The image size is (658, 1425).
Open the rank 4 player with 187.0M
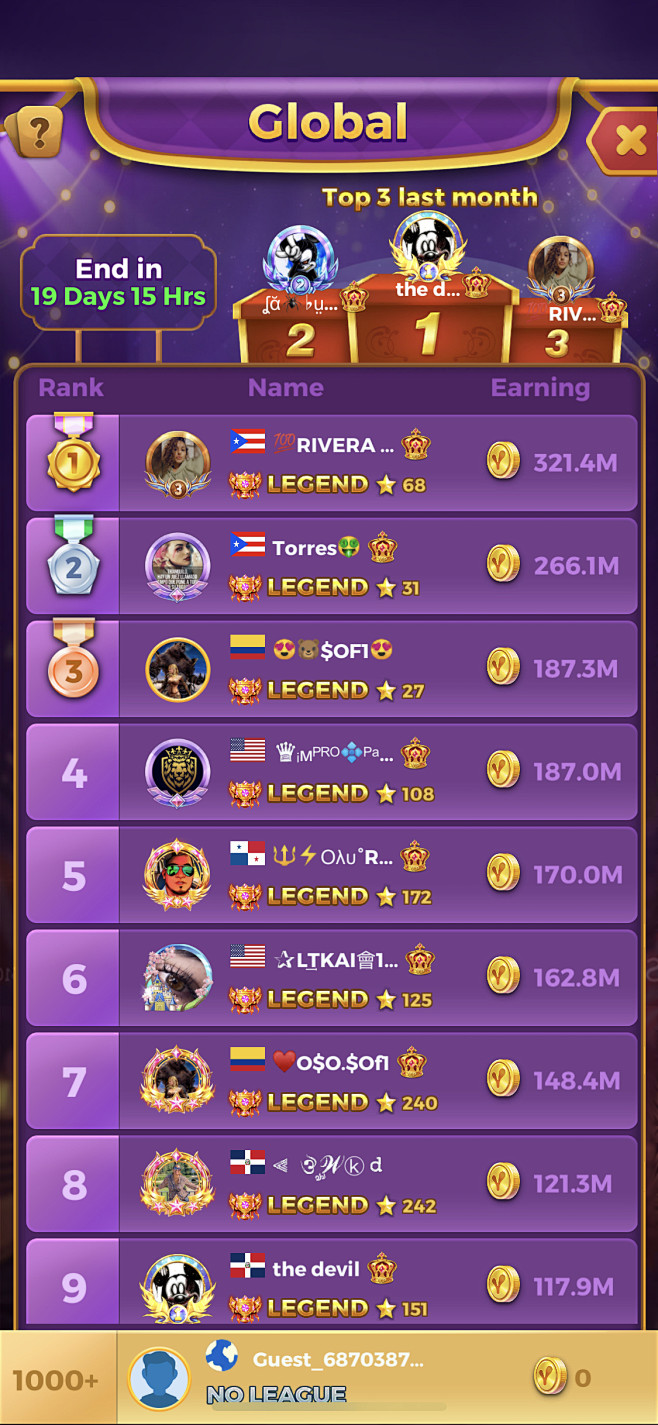331,773
